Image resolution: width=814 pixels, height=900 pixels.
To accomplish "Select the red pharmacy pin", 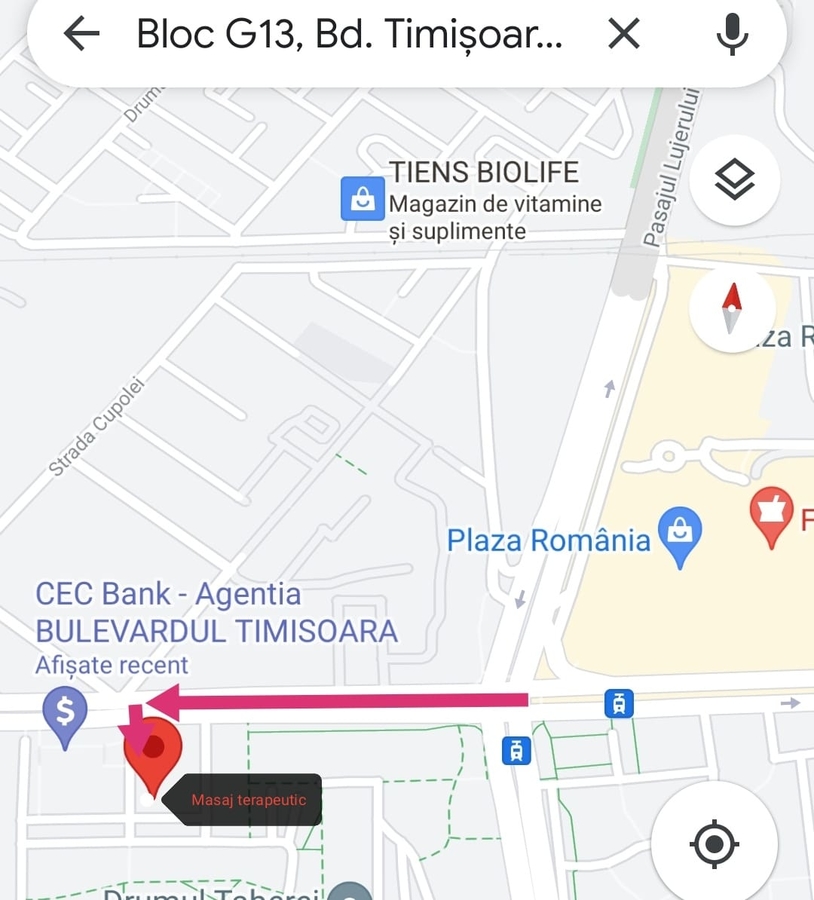I will click(771, 514).
